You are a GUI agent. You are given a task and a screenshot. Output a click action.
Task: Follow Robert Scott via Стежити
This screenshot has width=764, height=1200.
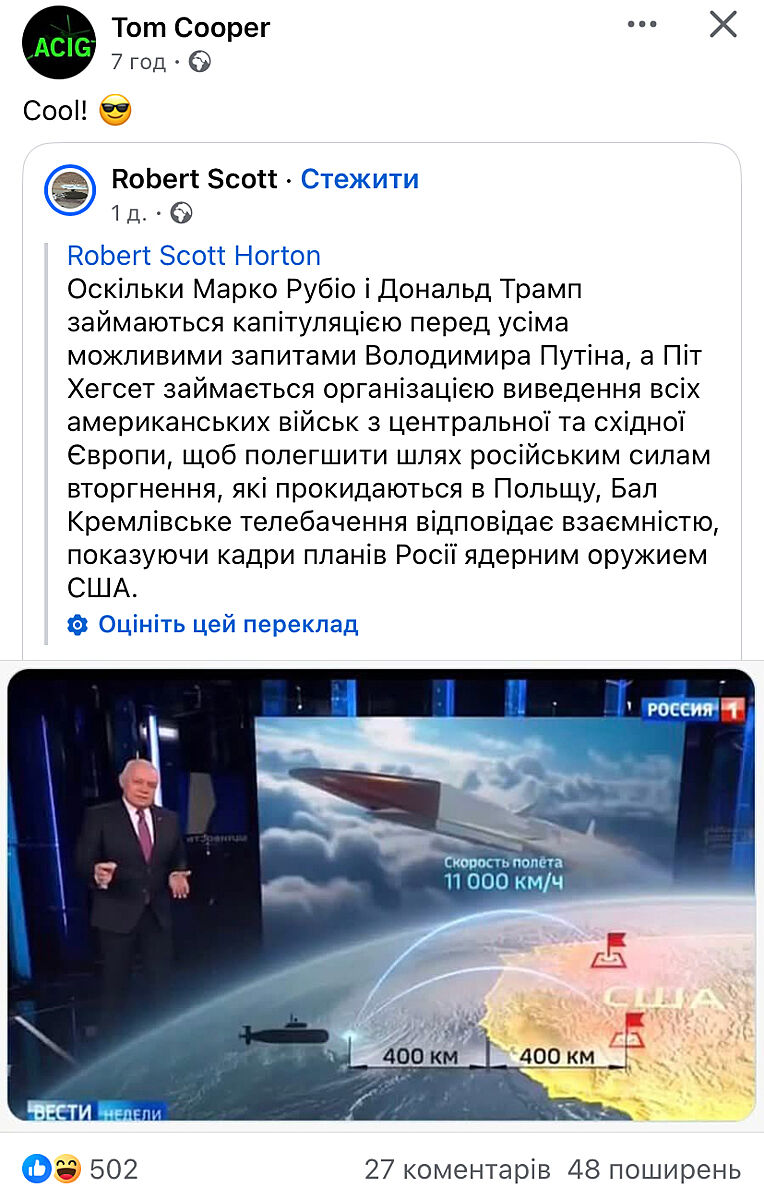pos(359,179)
